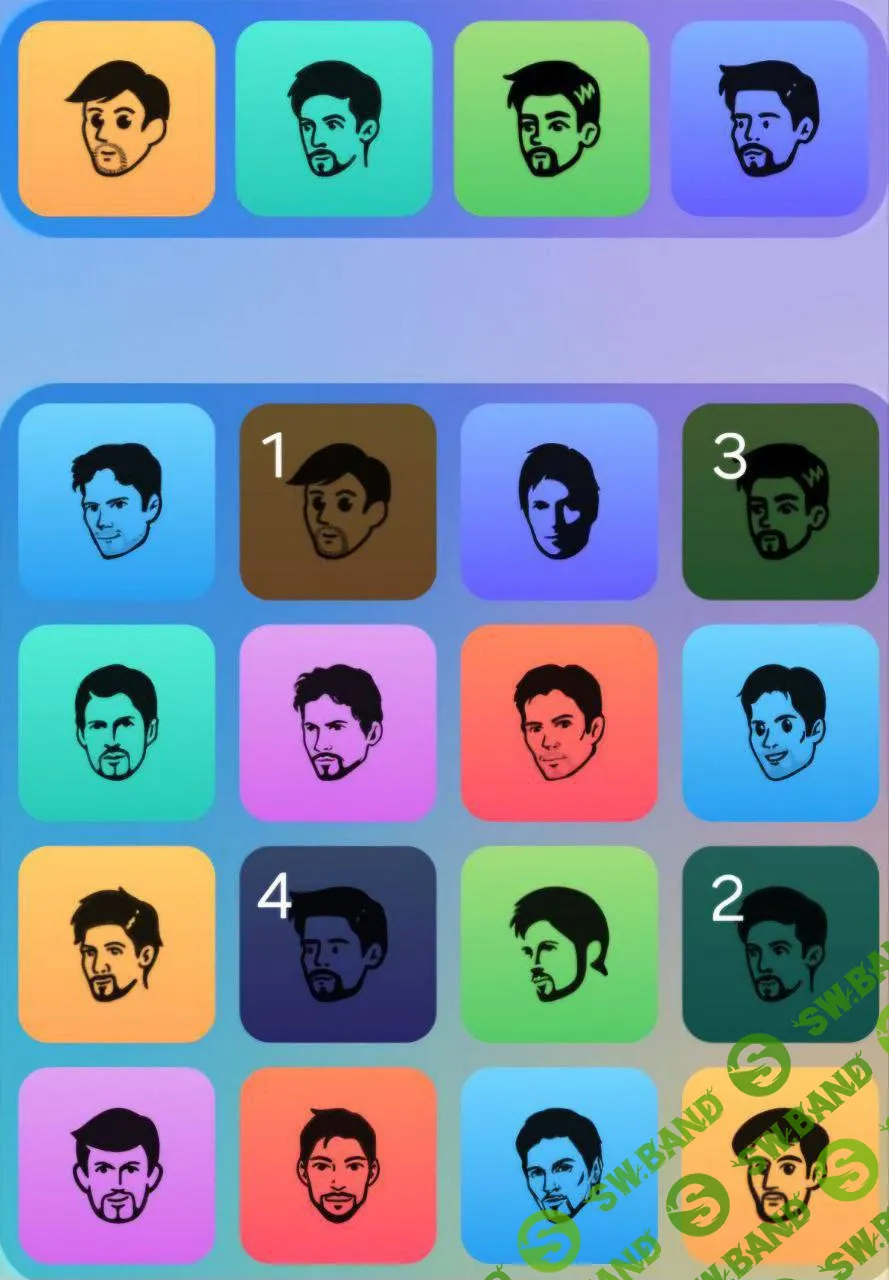Deselect the tile numbered 4
This screenshot has width=889, height=1280.
click(x=338, y=944)
